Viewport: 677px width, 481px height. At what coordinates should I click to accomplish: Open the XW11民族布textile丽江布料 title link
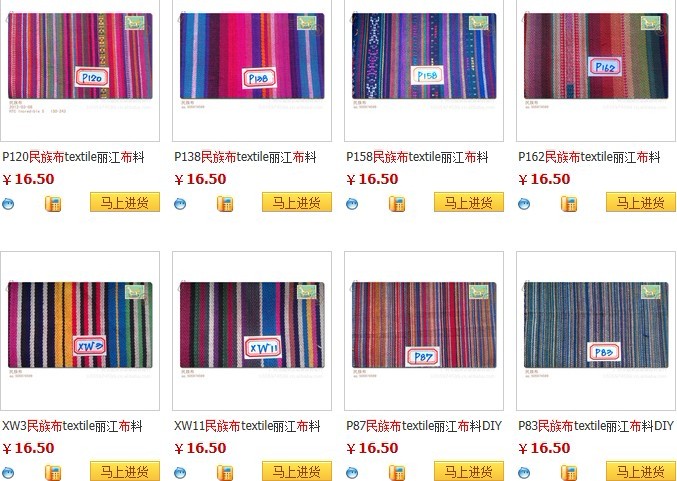(247, 426)
